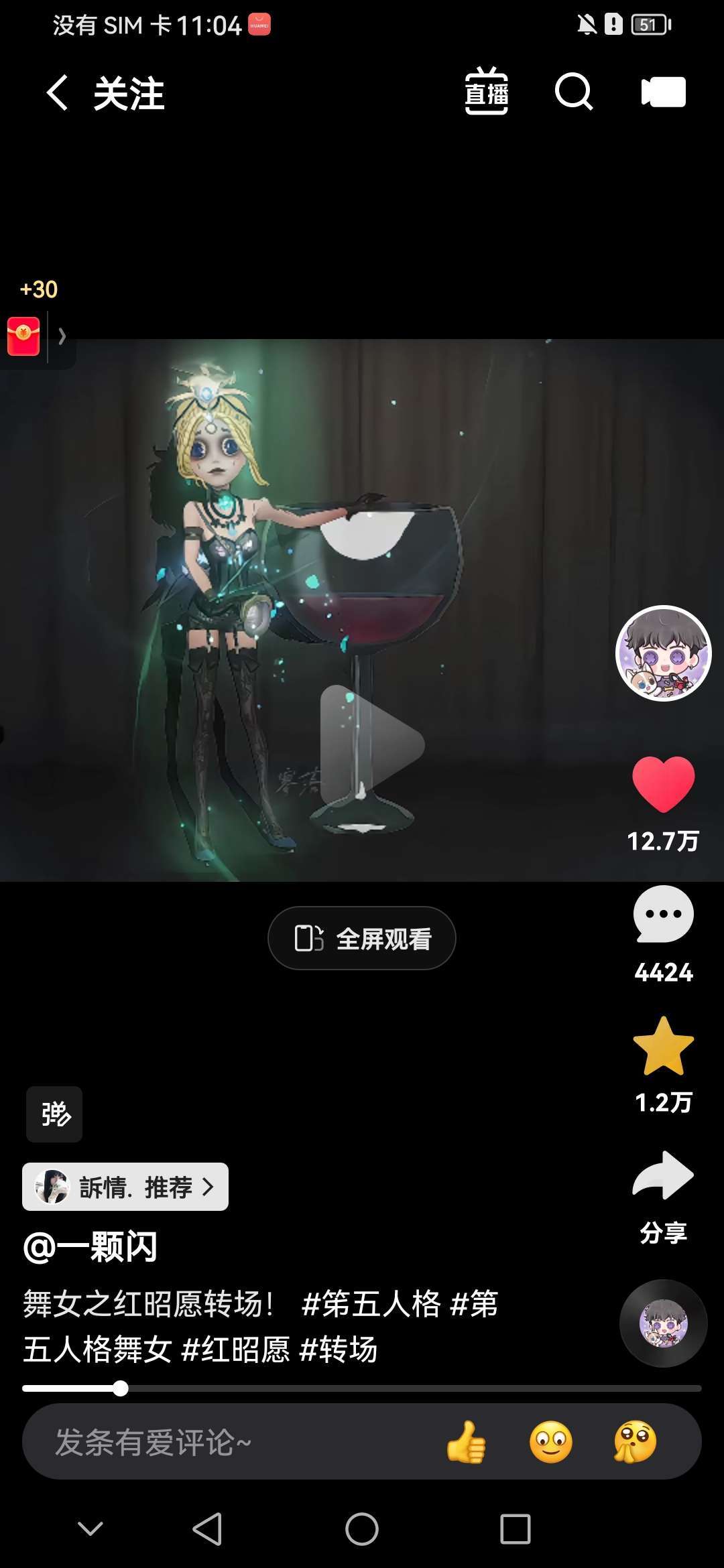Open the red envelope reward
This screenshot has width=724, height=1568.
click(23, 336)
